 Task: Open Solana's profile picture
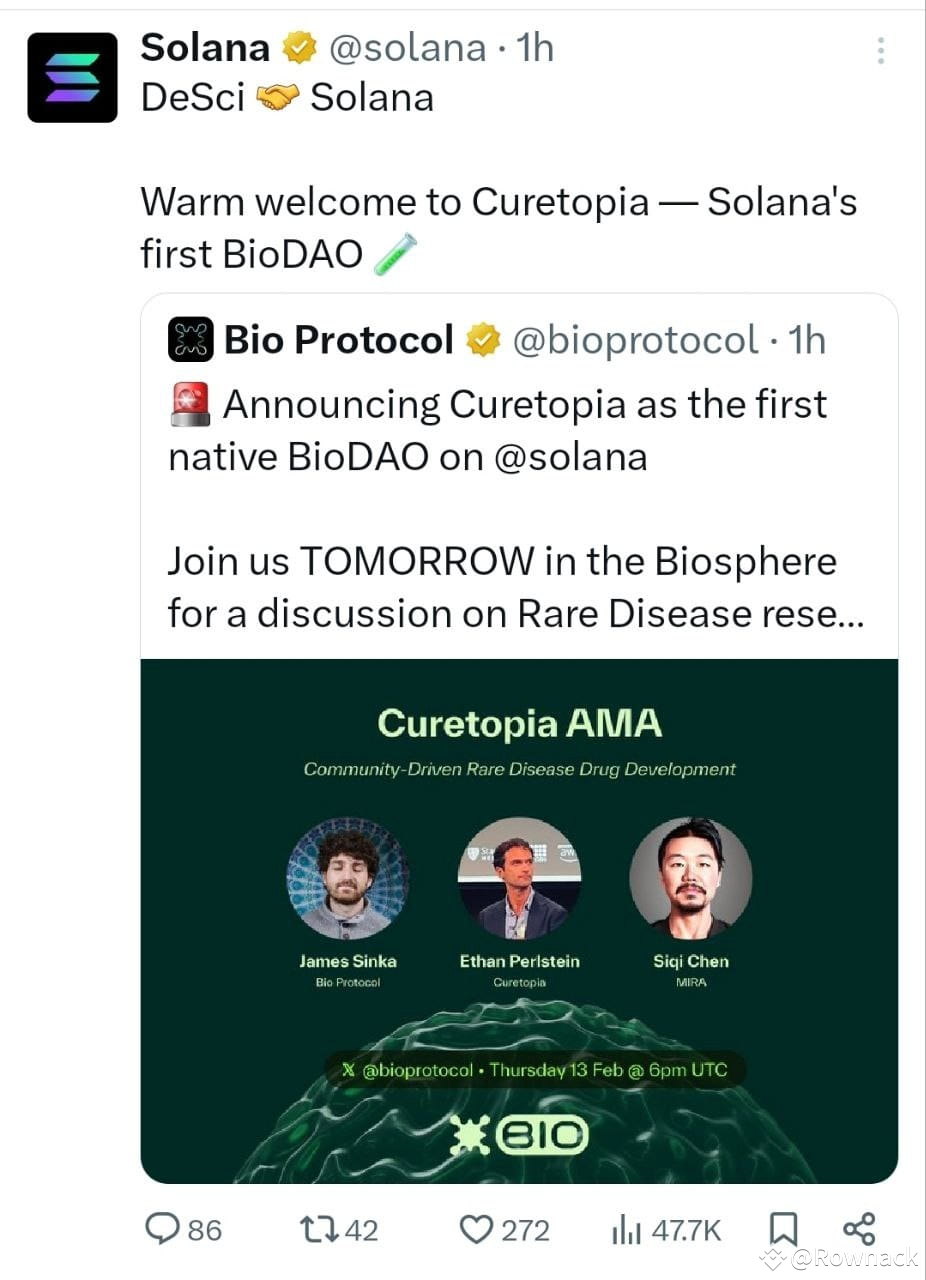[x=70, y=75]
